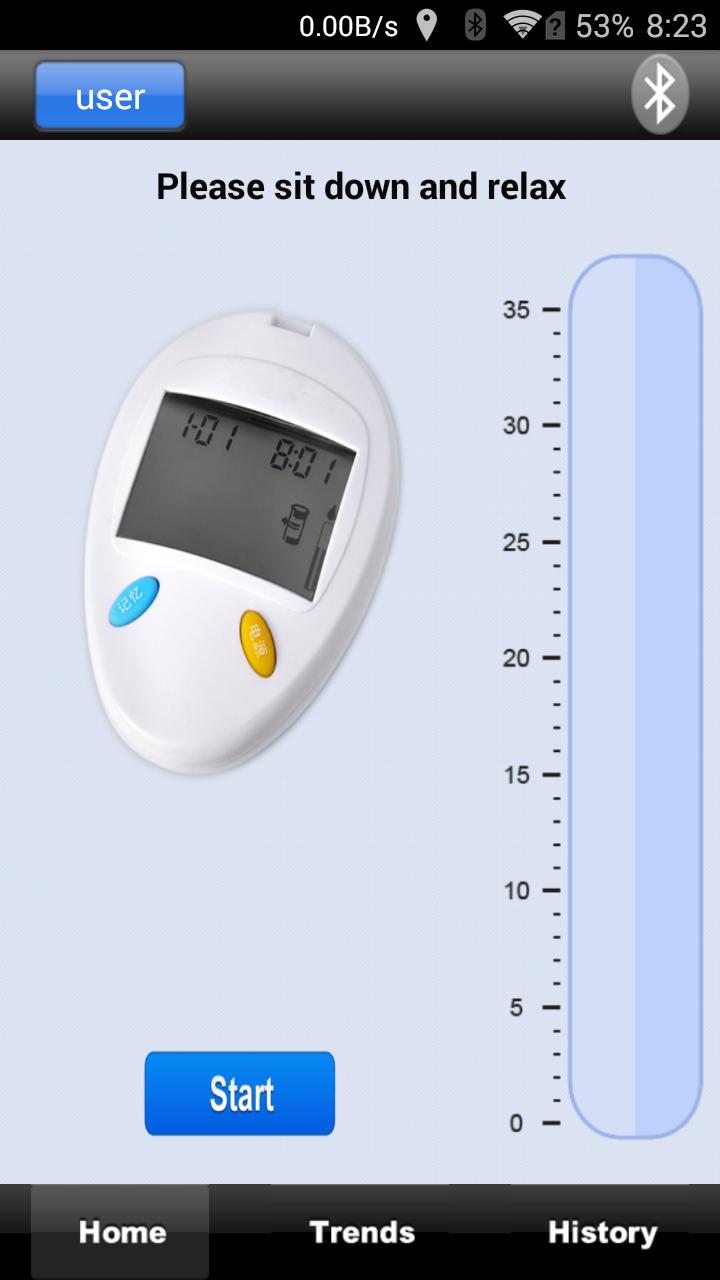Tap the 'Please sit down and relax' message
The image size is (720, 1280).
coord(360,187)
